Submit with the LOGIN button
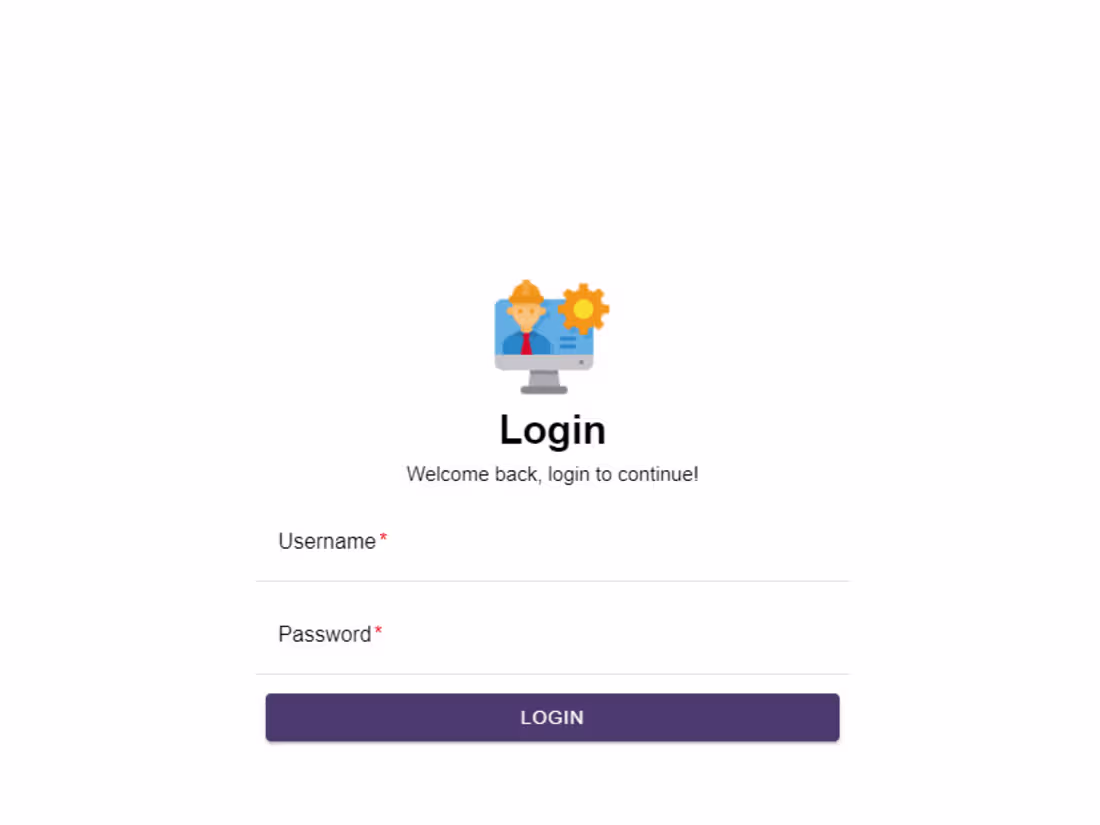 pyautogui.click(x=552, y=718)
